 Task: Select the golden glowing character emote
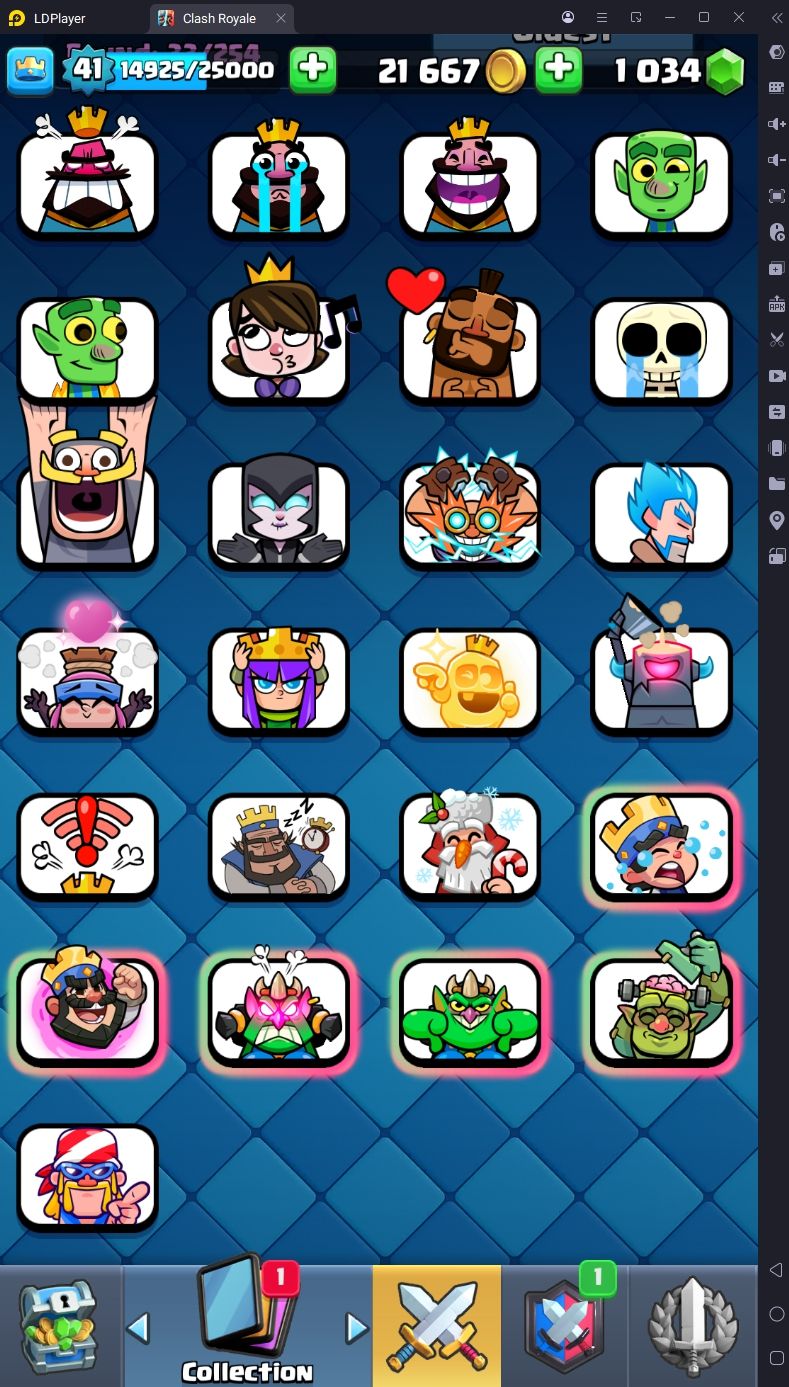tap(470, 680)
